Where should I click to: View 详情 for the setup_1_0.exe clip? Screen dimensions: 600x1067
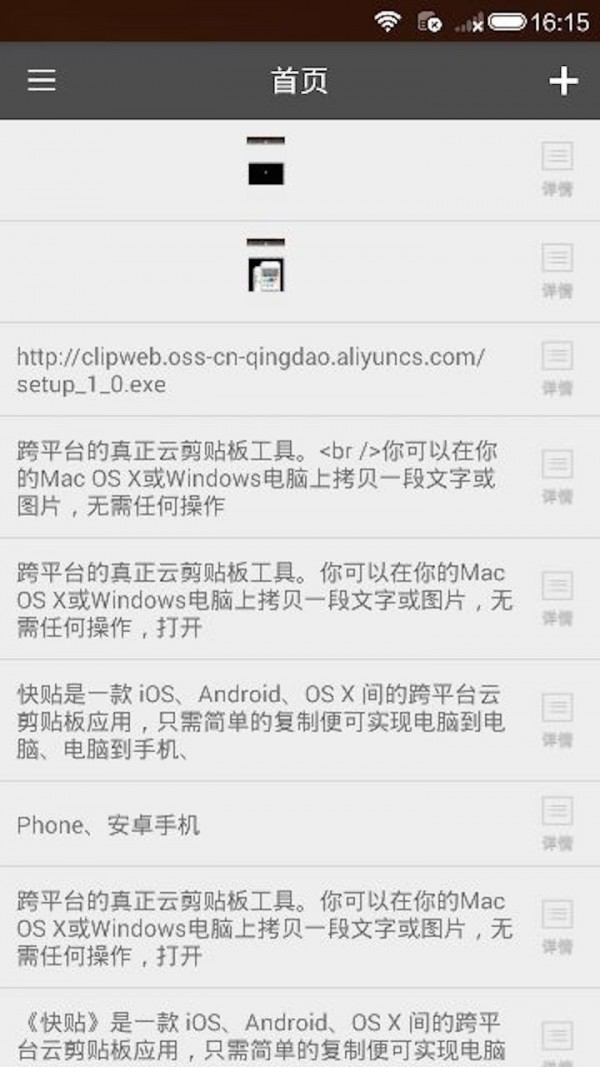(x=557, y=369)
